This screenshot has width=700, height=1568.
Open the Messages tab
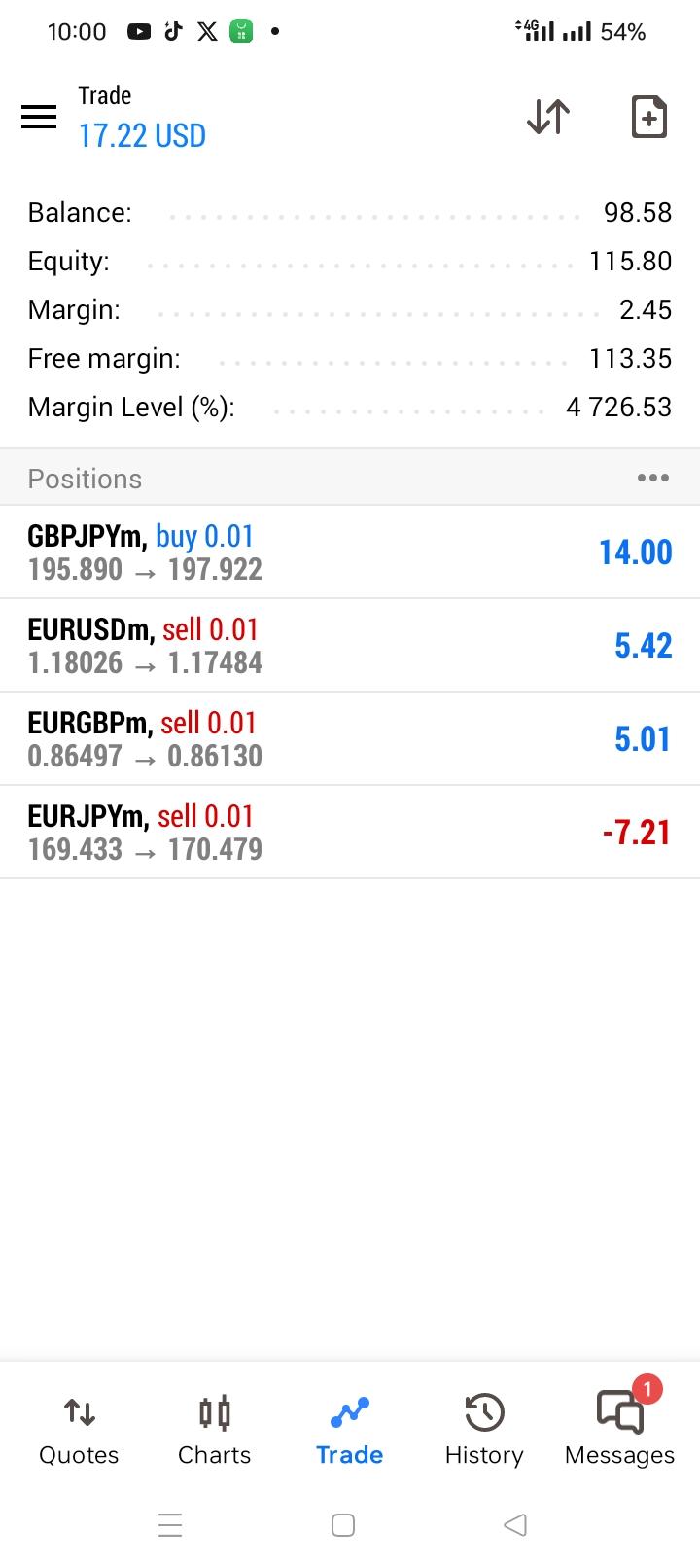(619, 1432)
